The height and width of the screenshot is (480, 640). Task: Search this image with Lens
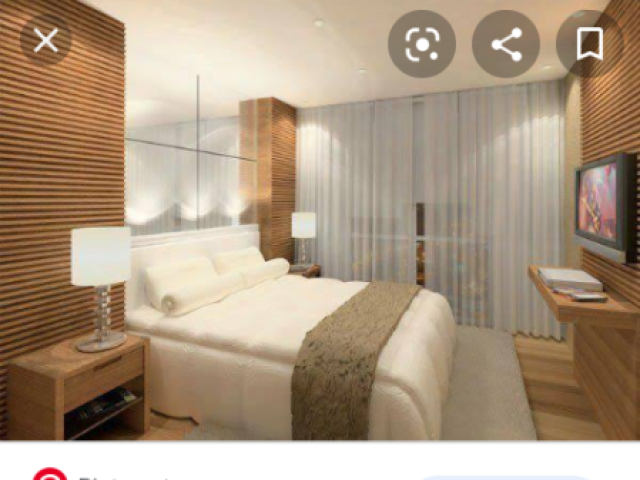(422, 44)
